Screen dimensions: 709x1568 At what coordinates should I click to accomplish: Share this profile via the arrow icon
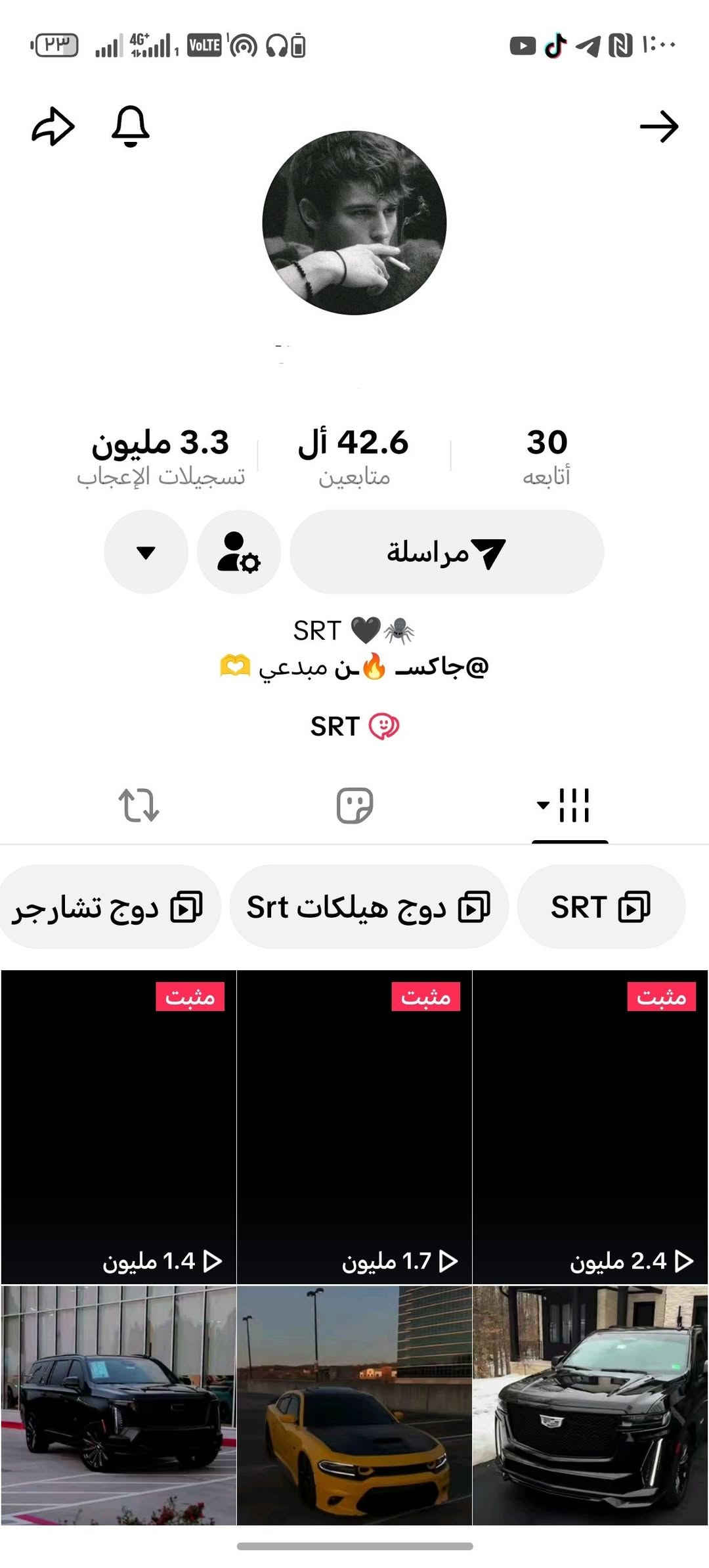click(x=53, y=126)
